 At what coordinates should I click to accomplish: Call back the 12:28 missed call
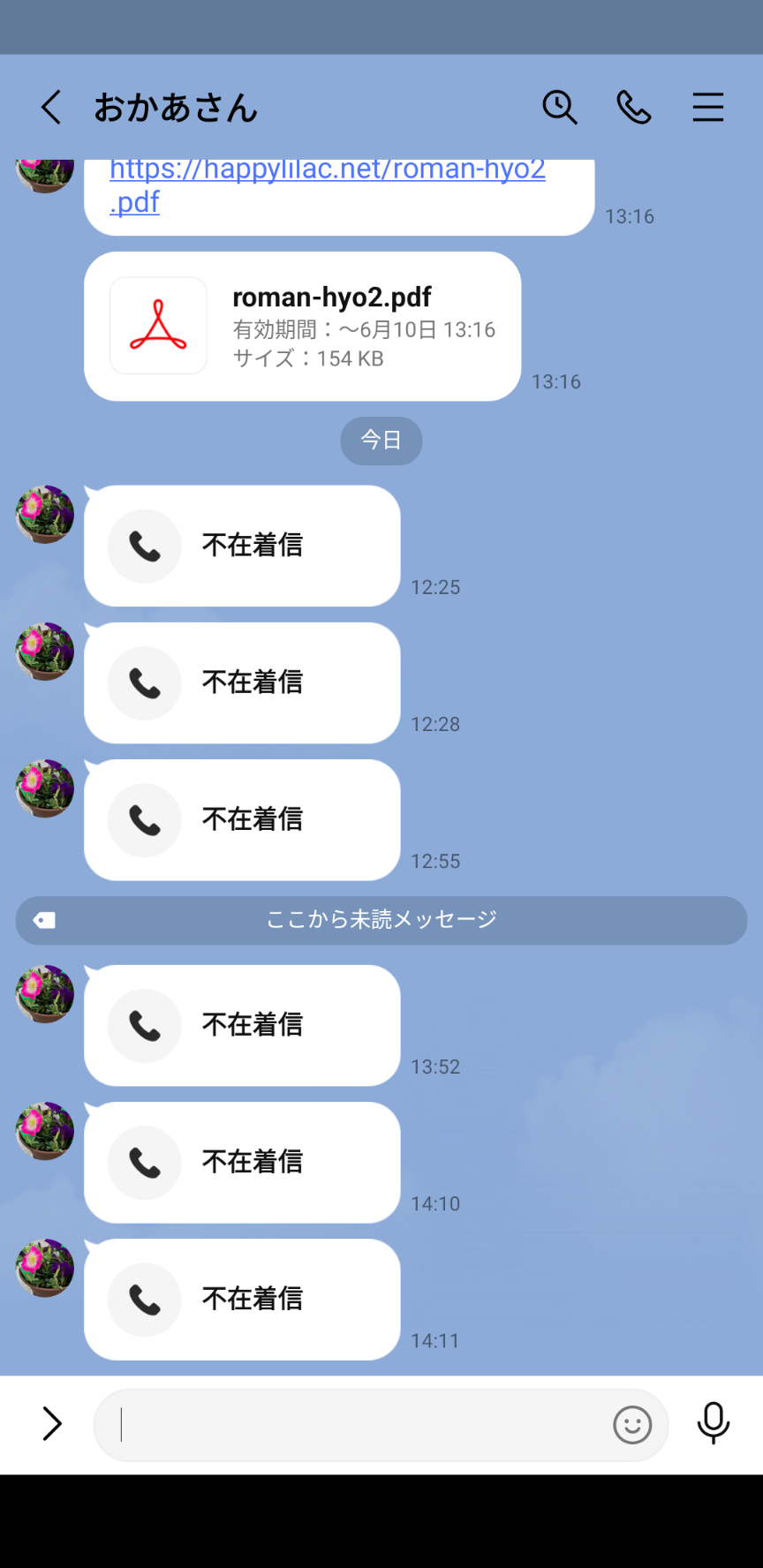point(242,682)
